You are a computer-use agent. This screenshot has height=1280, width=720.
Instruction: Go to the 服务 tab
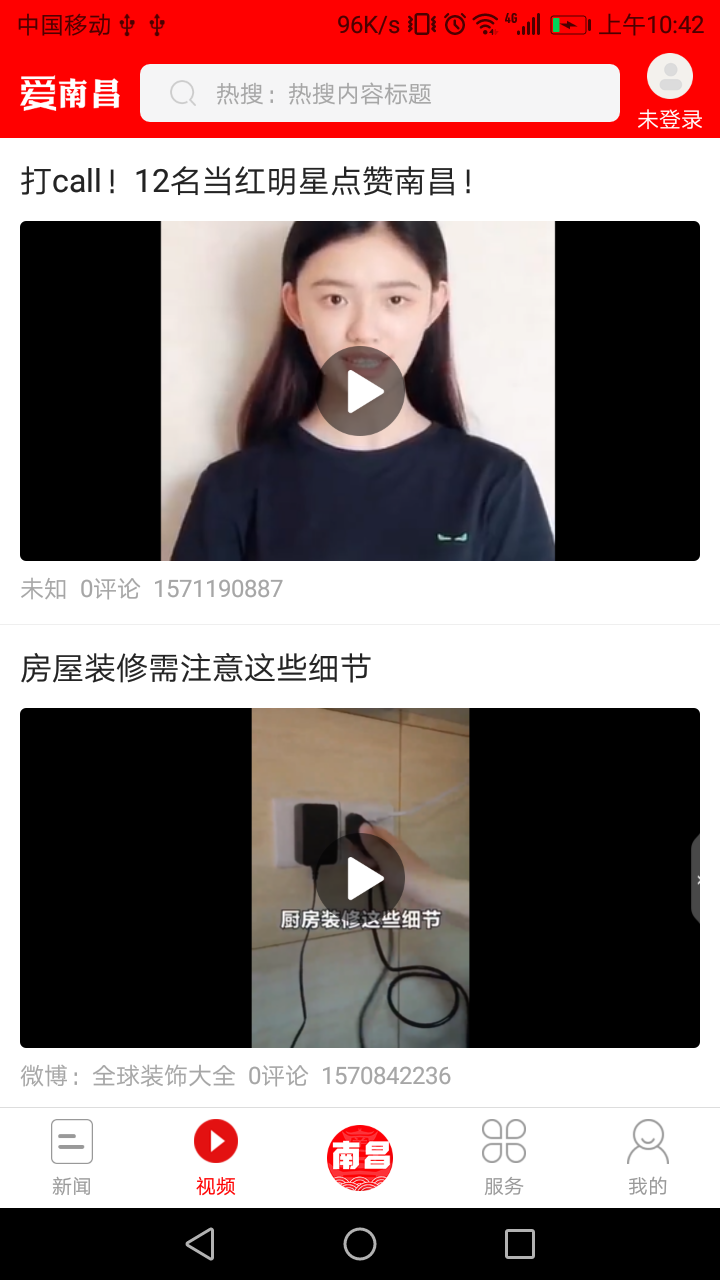[x=504, y=1158]
